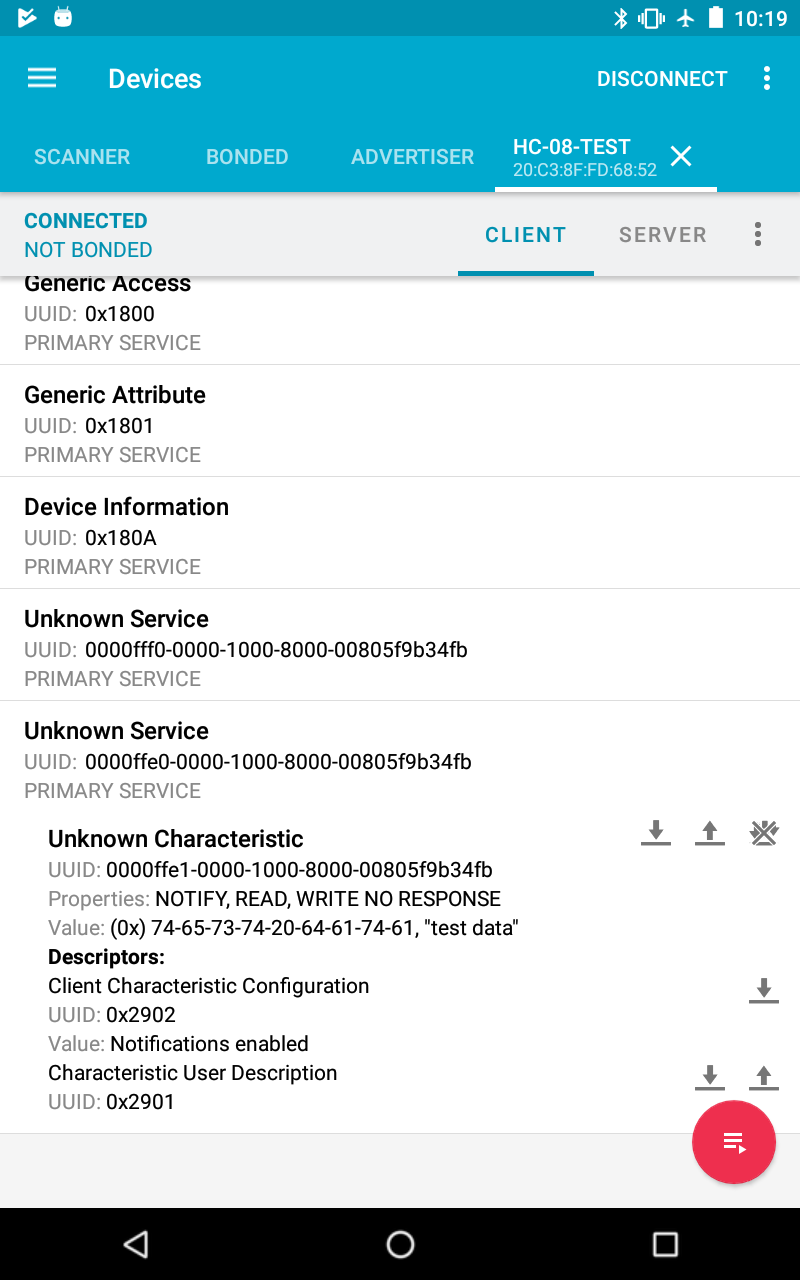Switch to the Scanner tab
Screen dimensions: 800x1280
coord(82,157)
